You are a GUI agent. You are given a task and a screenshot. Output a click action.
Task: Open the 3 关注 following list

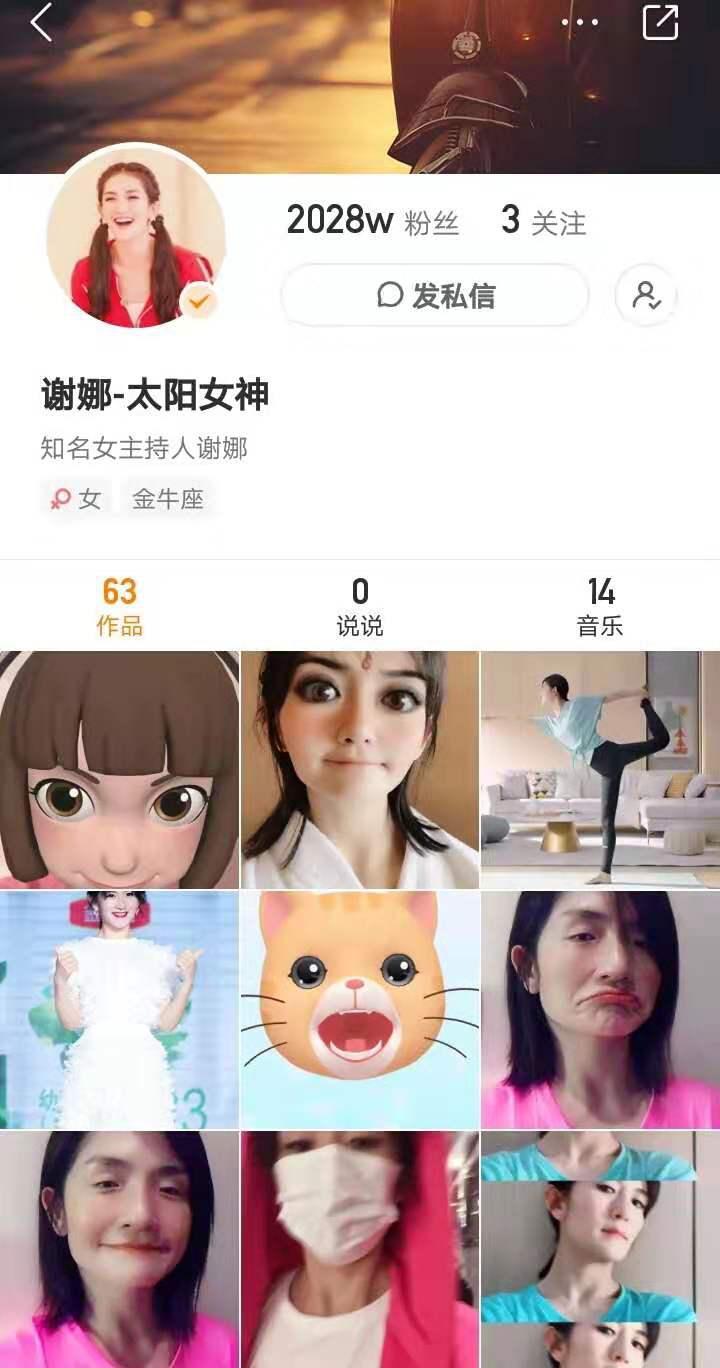pos(543,221)
